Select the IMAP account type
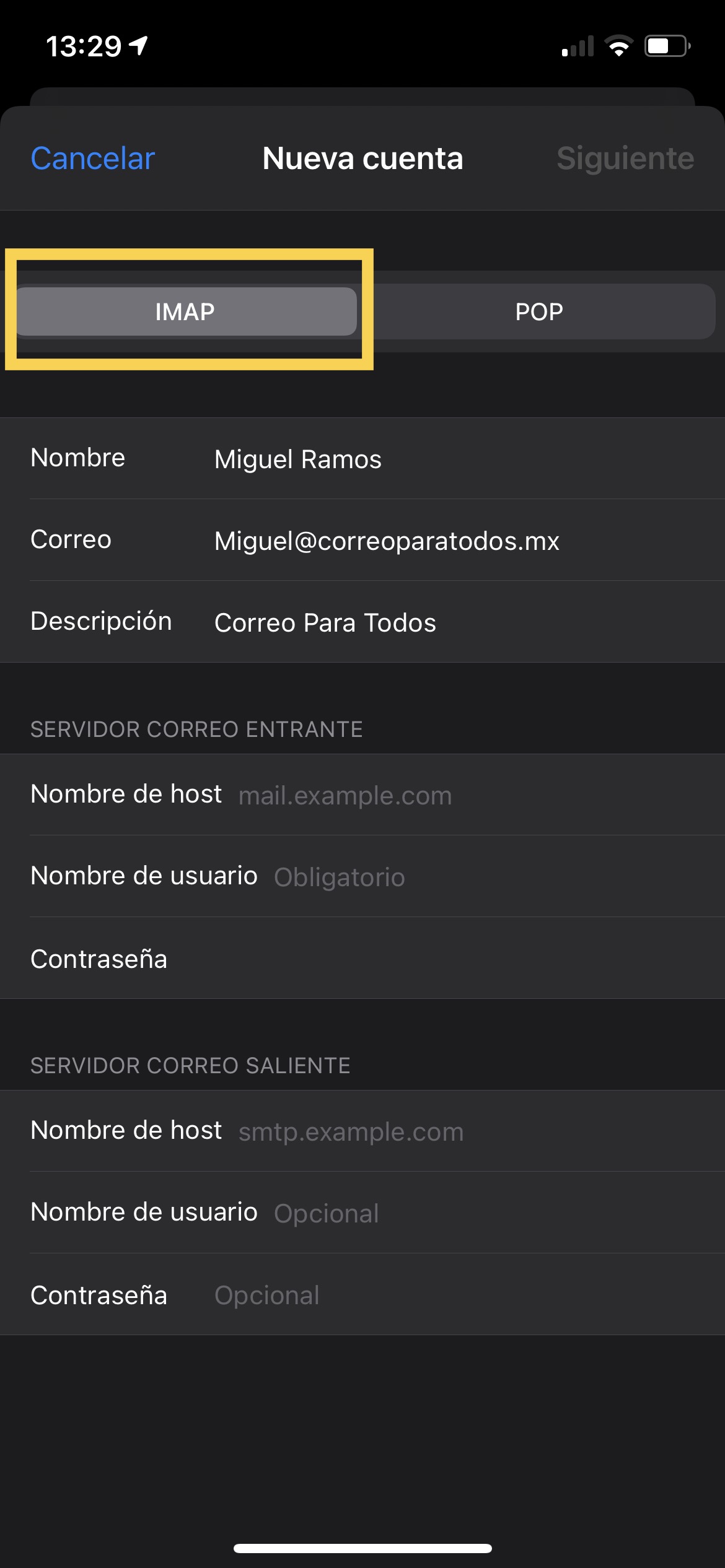725x1568 pixels. pyautogui.click(x=185, y=311)
